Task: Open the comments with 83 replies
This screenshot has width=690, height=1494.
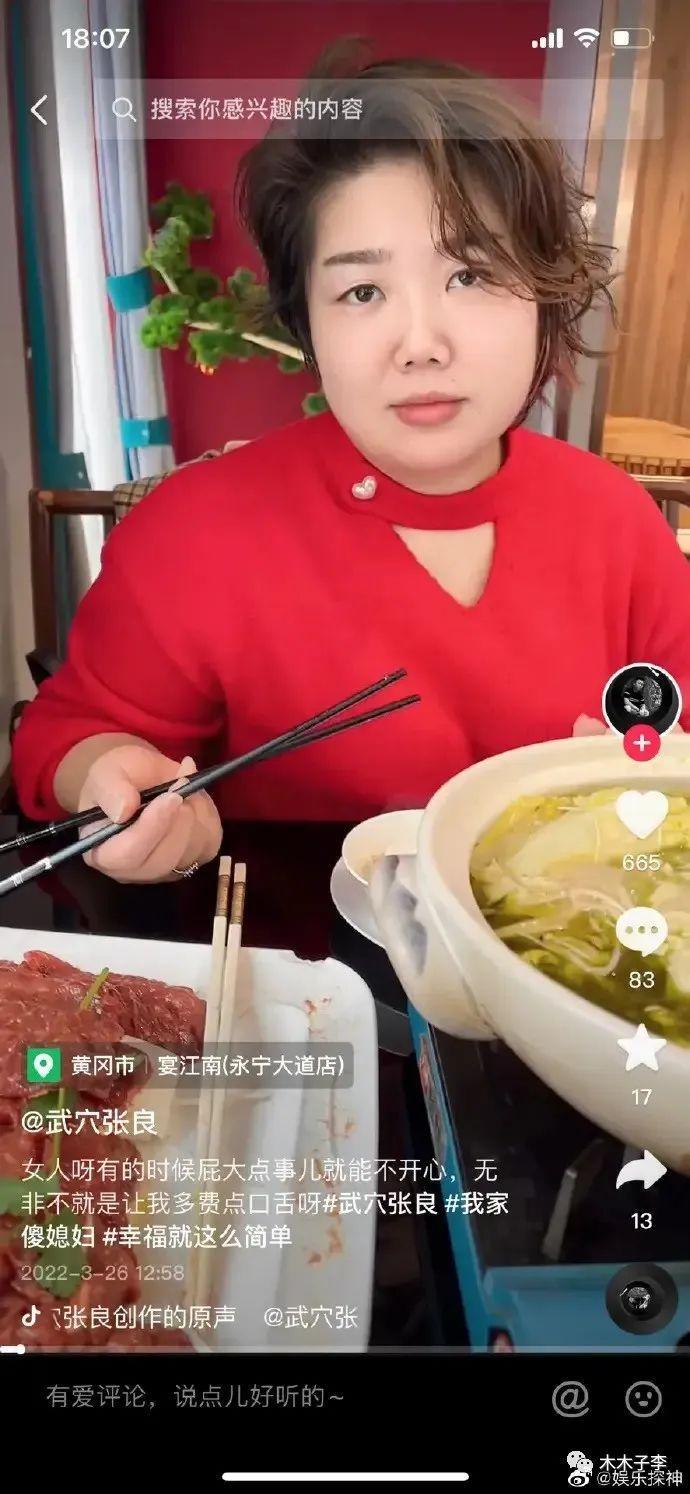Action: [x=641, y=932]
